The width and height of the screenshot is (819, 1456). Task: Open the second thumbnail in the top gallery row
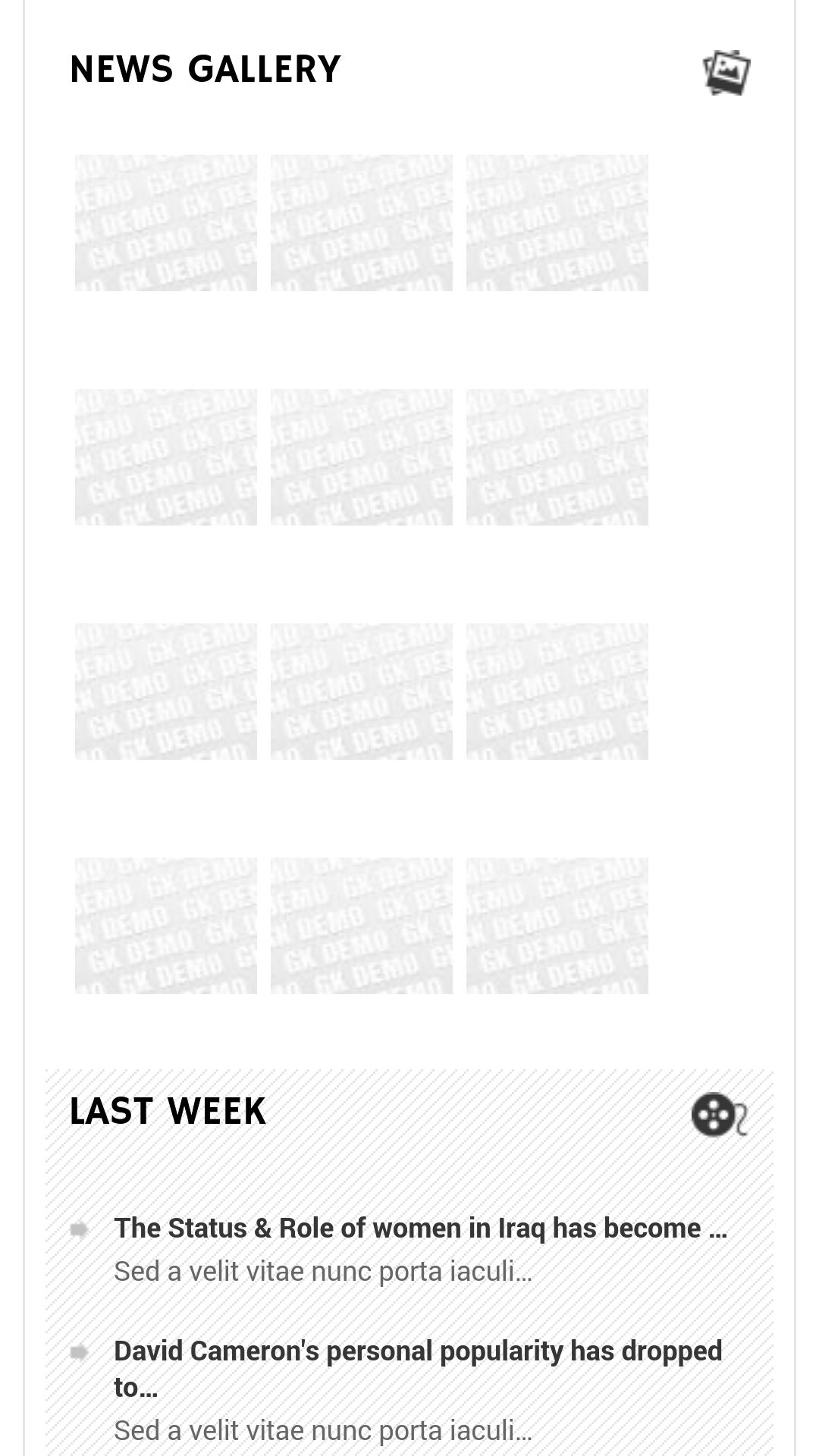(361, 223)
